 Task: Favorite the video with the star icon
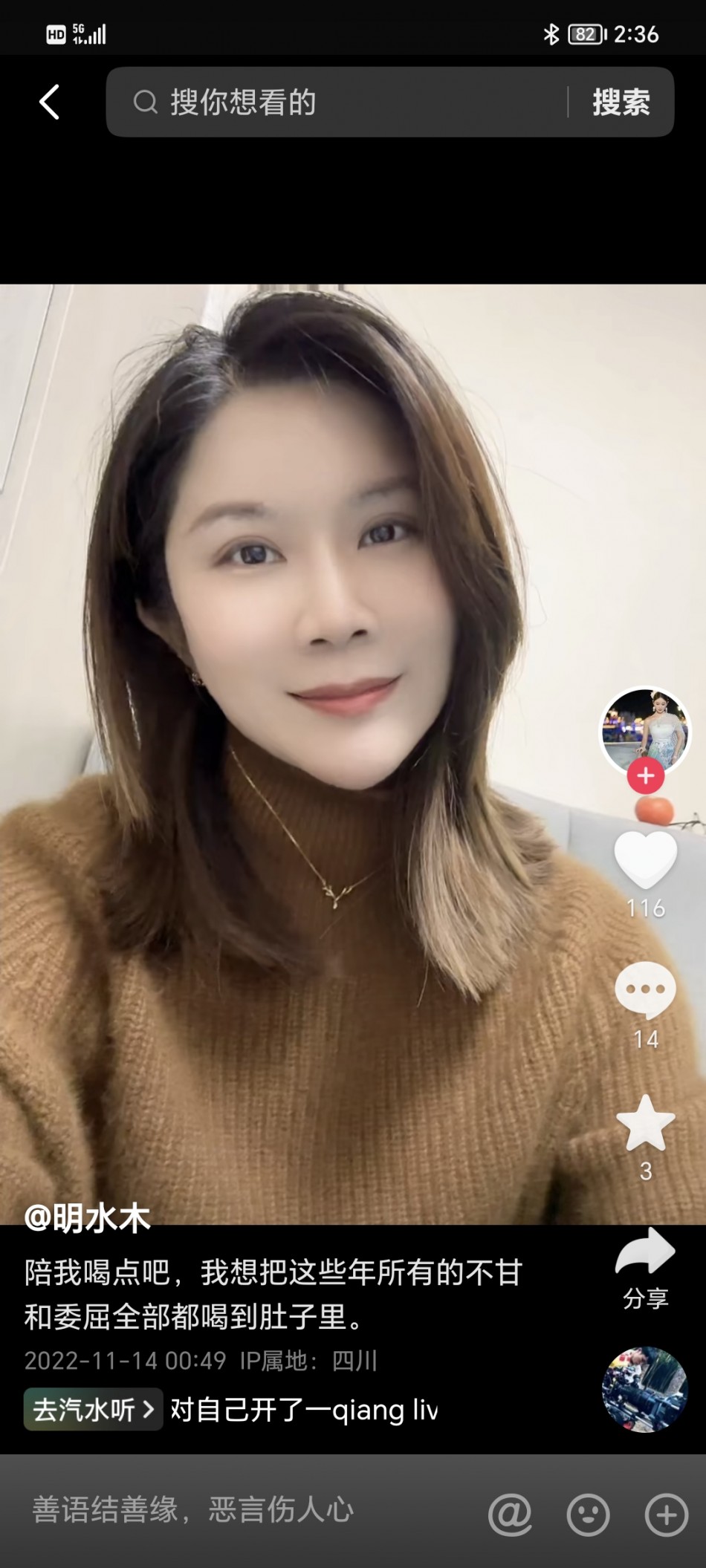(x=645, y=1122)
